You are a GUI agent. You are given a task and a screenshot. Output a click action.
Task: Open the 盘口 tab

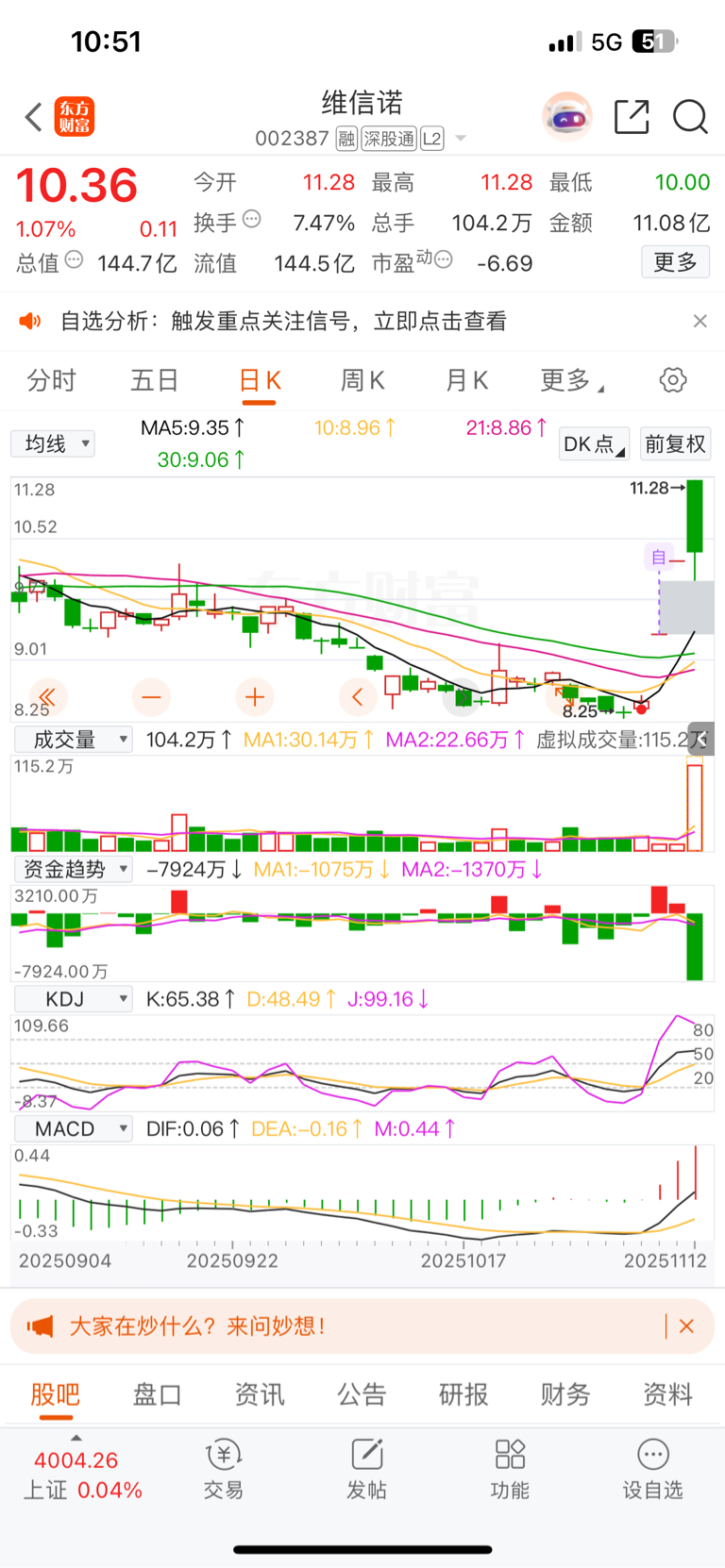[157, 1394]
